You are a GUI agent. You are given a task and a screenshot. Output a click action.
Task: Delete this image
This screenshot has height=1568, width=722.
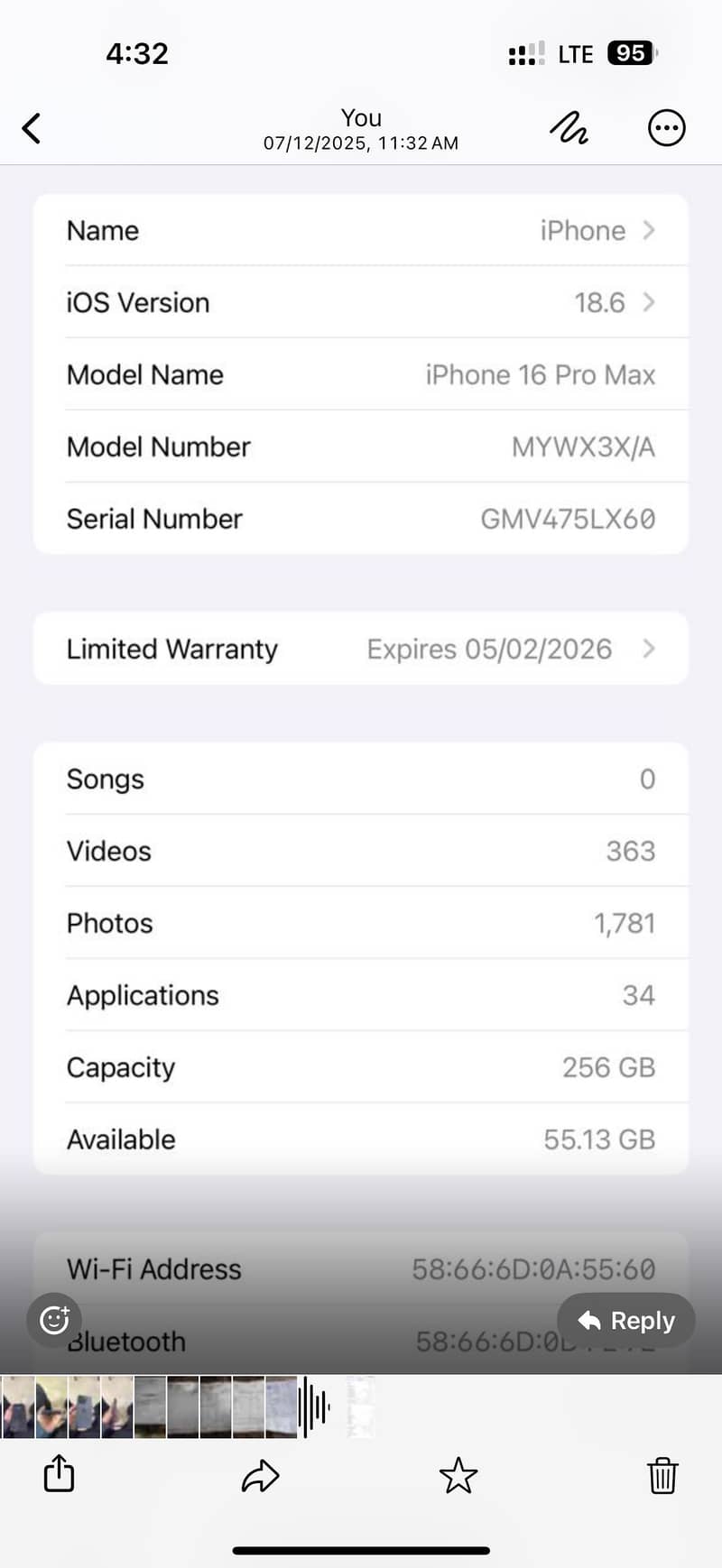(x=662, y=1476)
